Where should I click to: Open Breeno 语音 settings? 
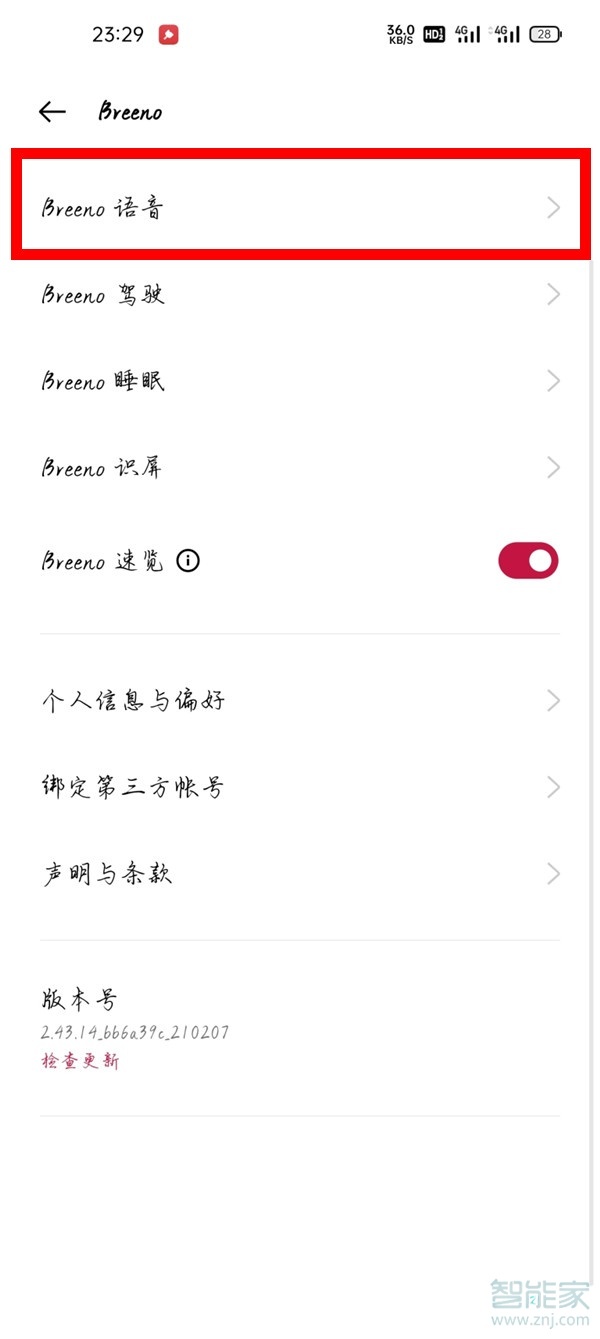click(300, 208)
